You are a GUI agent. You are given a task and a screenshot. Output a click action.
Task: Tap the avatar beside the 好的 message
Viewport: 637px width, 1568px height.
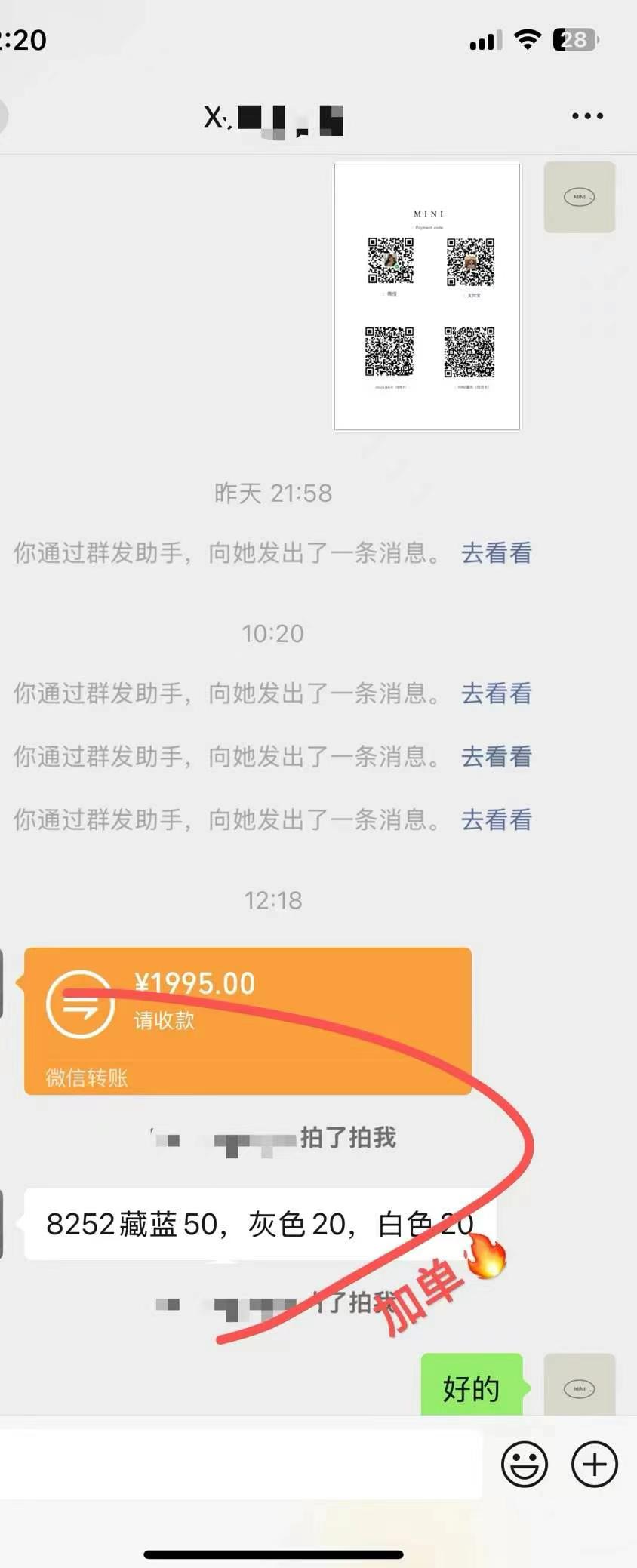(x=579, y=1387)
